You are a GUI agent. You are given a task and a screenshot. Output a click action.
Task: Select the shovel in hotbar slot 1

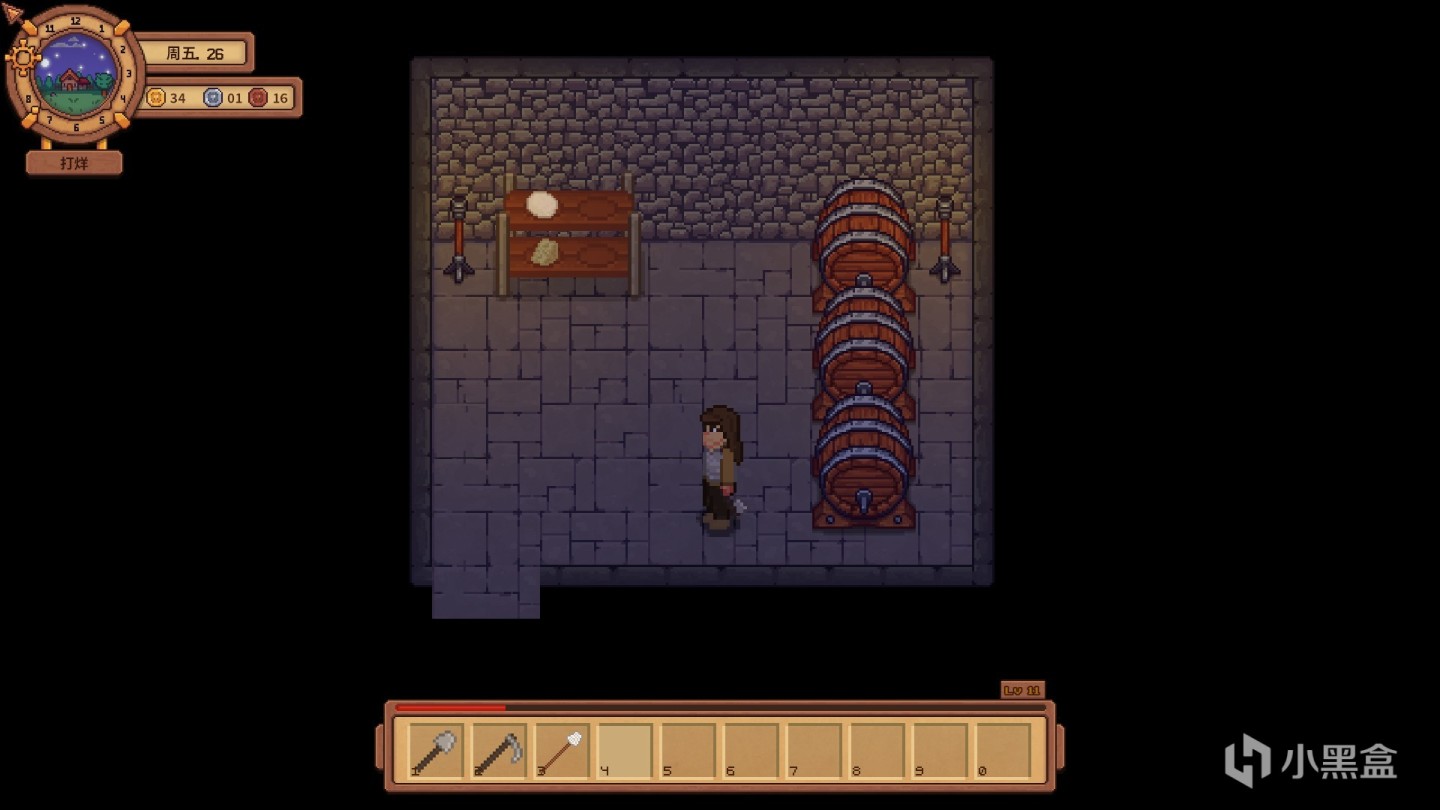[x=436, y=751]
